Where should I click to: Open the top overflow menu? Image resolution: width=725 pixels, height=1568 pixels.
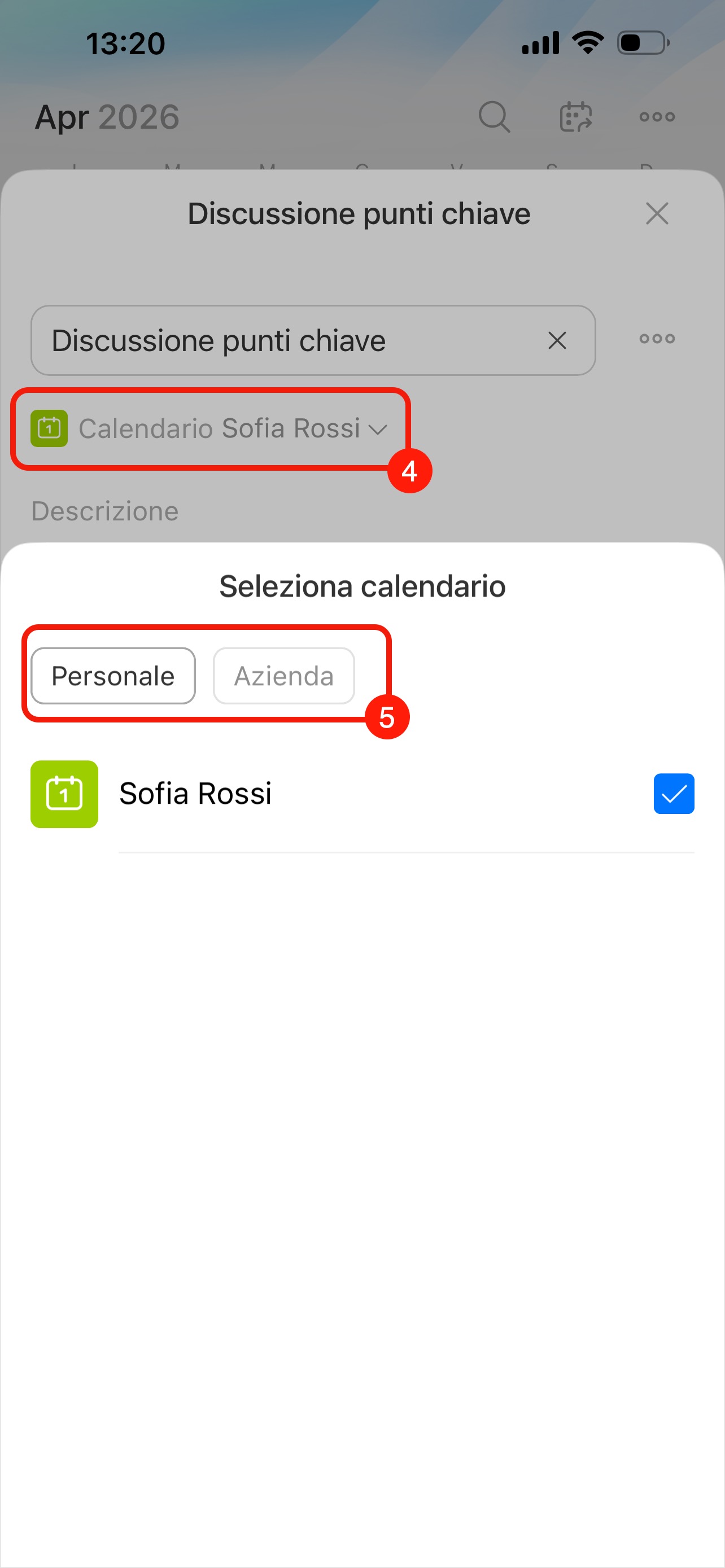(657, 116)
